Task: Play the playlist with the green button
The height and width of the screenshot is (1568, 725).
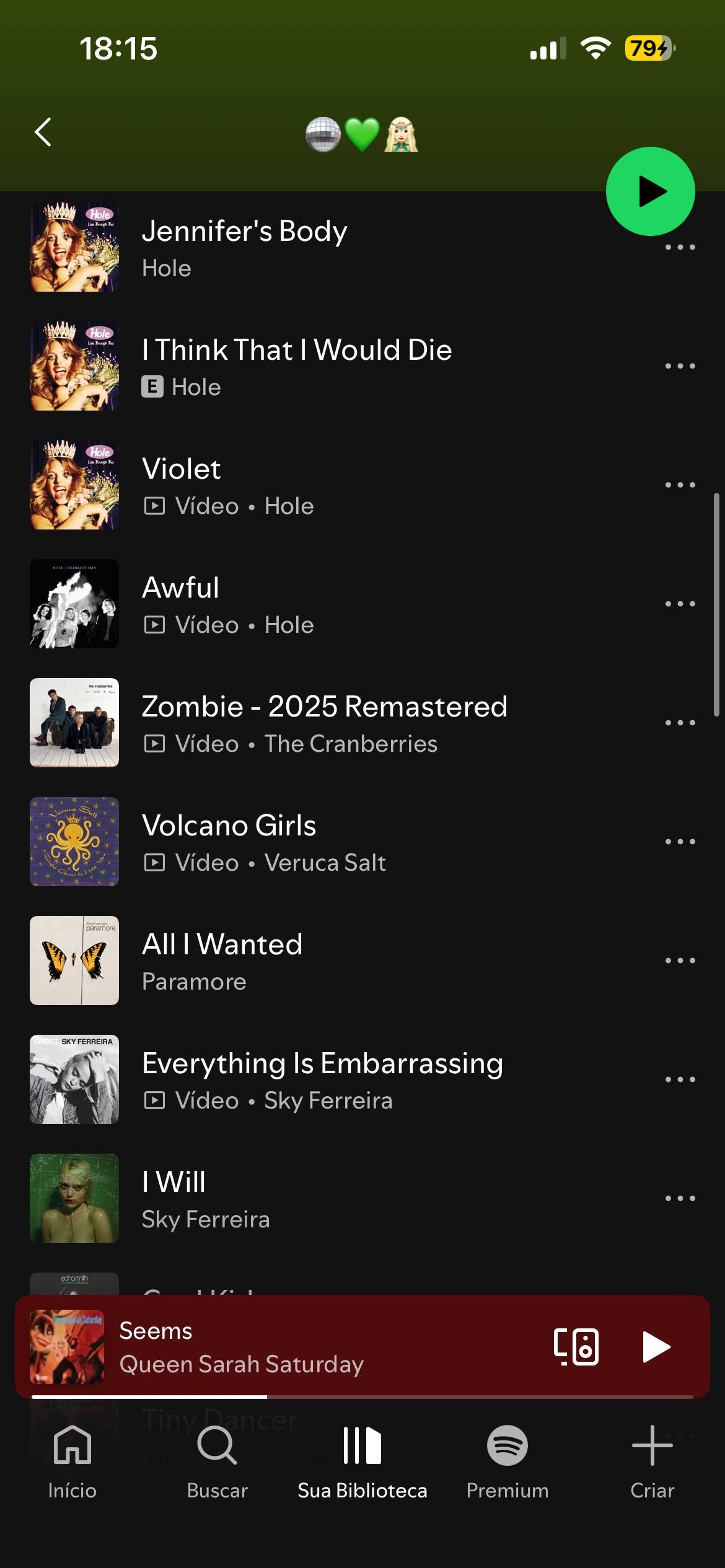Action: coord(650,191)
